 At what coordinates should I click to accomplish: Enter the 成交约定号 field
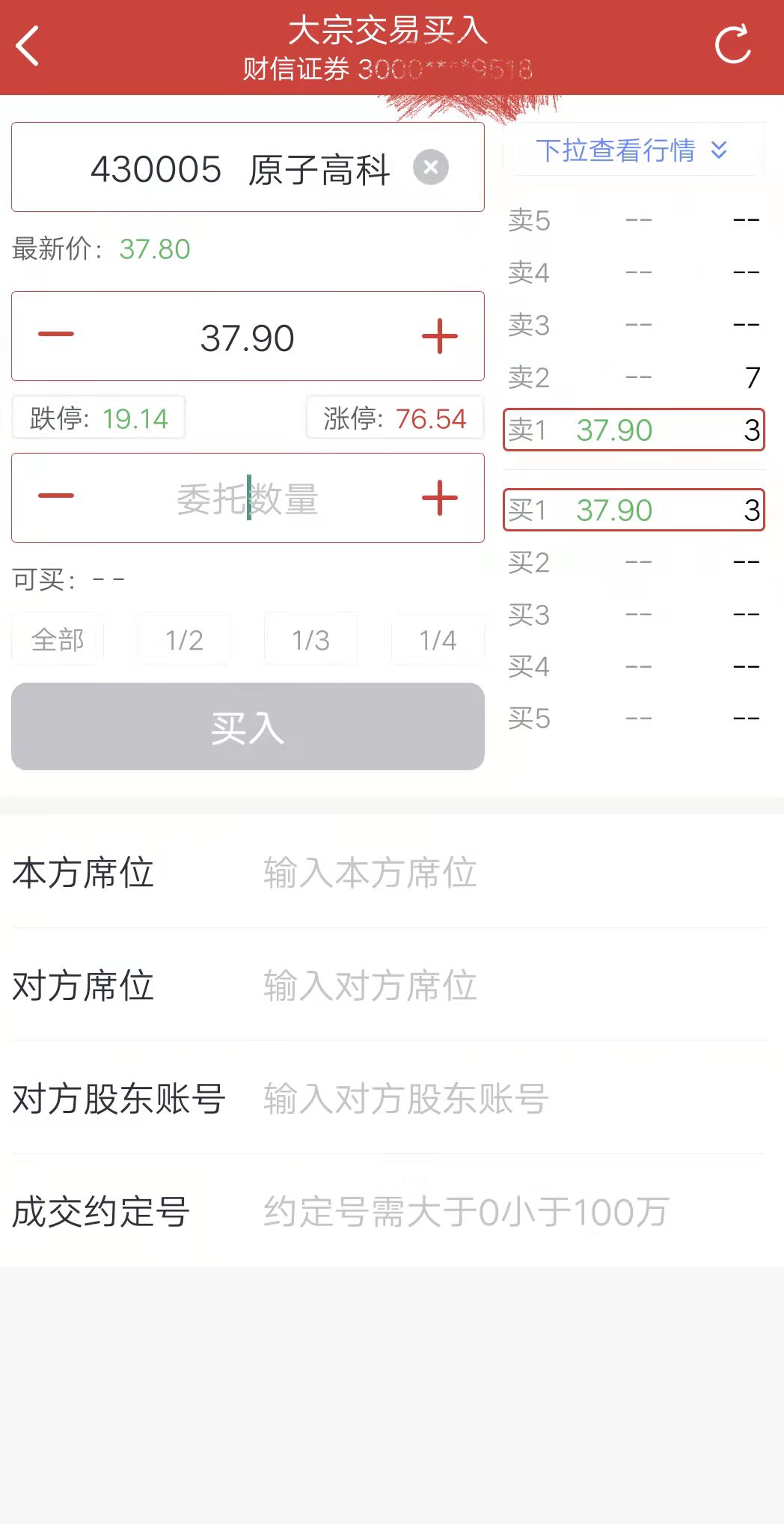509,1212
